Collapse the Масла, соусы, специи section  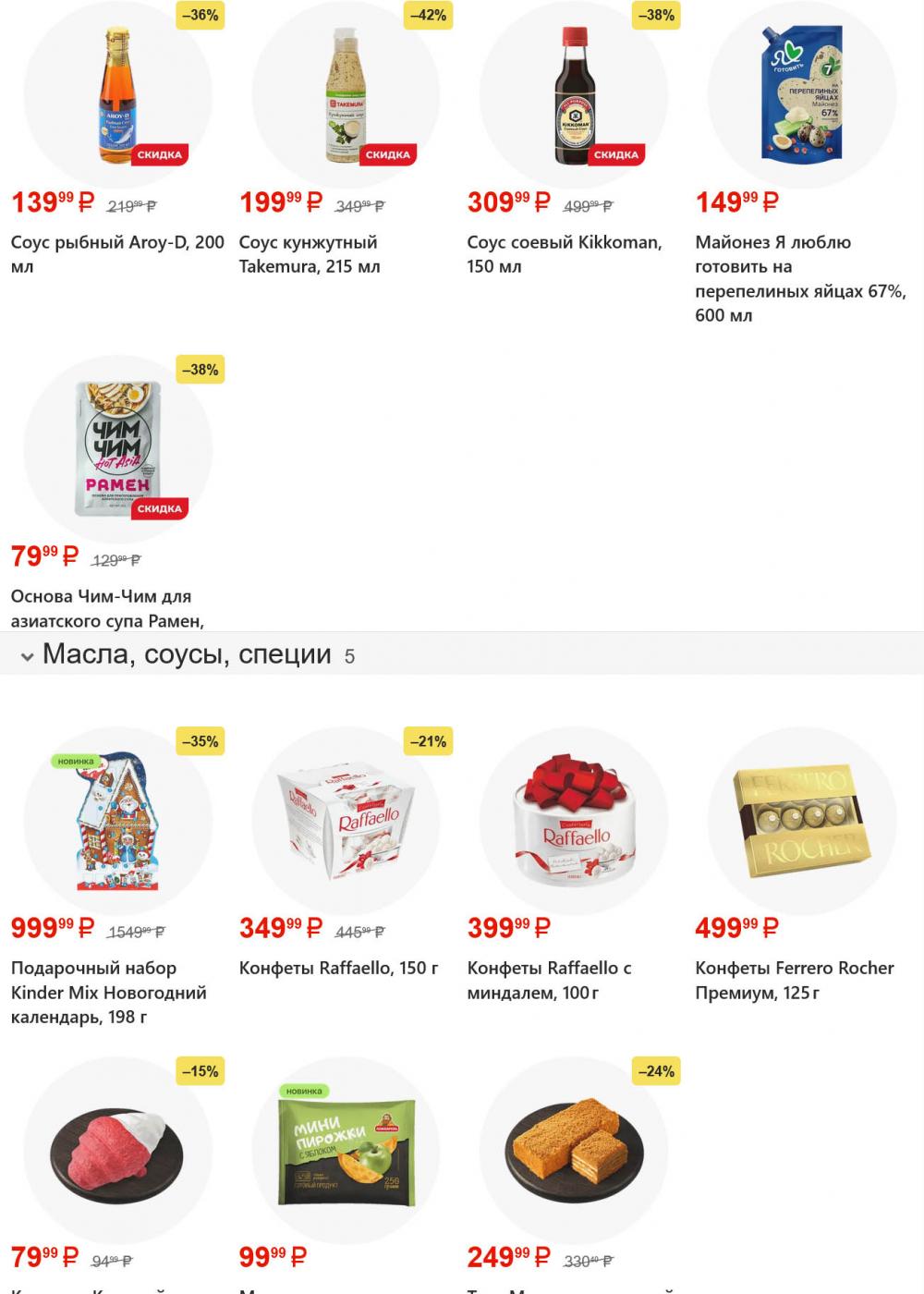[x=28, y=656]
